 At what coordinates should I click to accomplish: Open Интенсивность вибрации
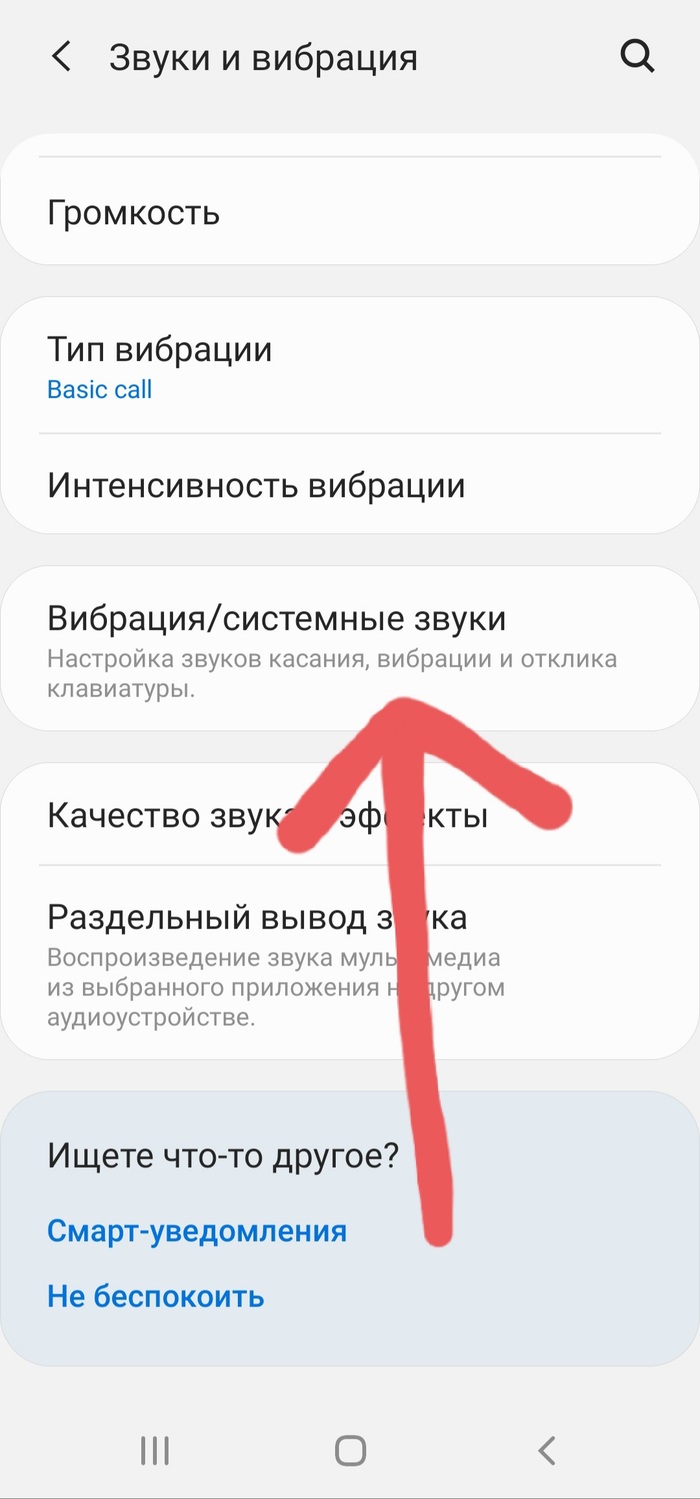coord(256,486)
